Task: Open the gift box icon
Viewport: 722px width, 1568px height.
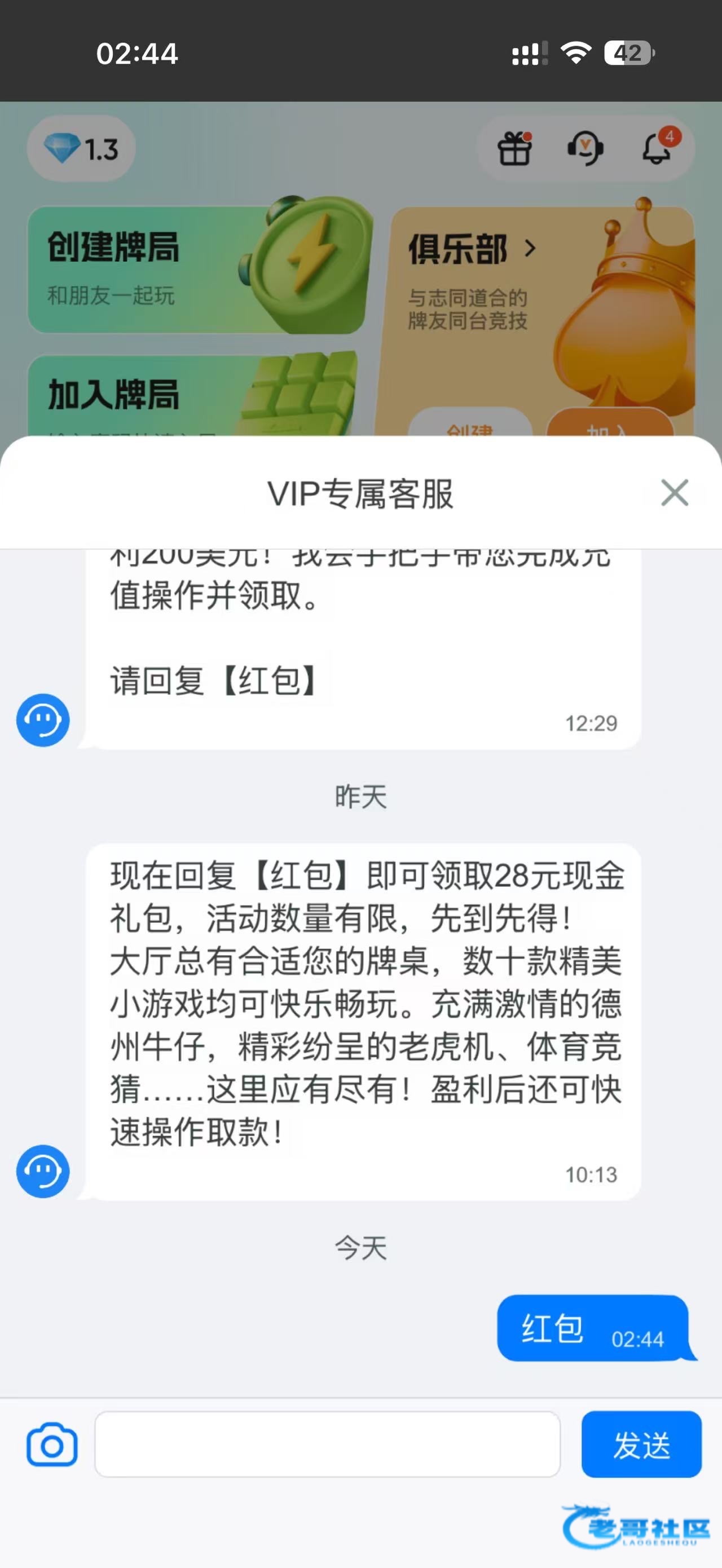Action: (x=514, y=148)
